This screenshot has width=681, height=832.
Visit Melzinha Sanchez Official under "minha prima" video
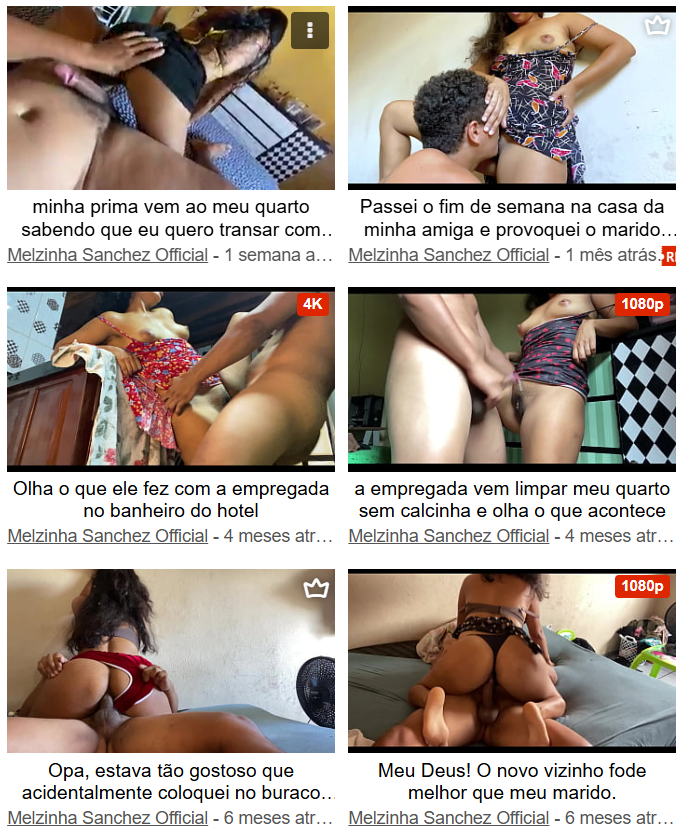pyautogui.click(x=108, y=254)
